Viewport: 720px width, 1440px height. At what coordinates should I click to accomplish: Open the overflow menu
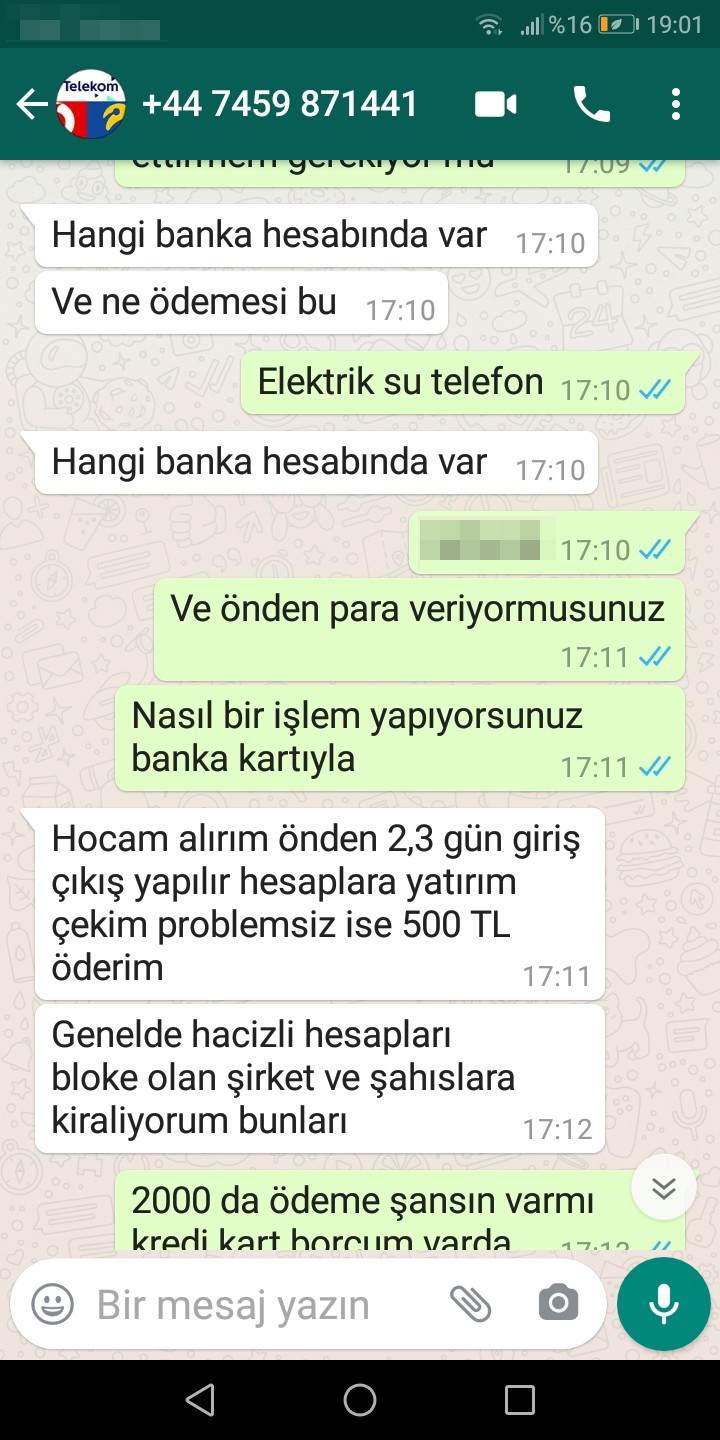tap(676, 104)
